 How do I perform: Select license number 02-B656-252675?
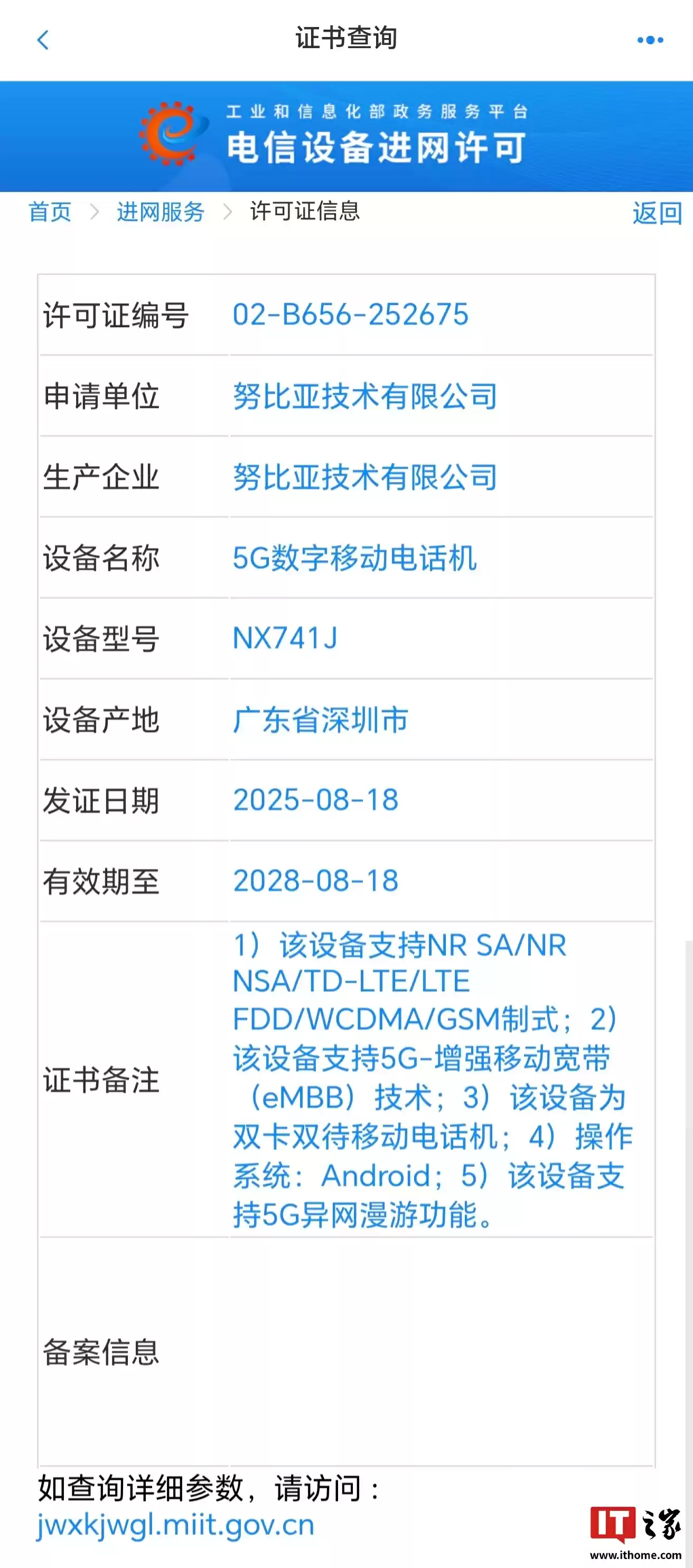(x=350, y=314)
